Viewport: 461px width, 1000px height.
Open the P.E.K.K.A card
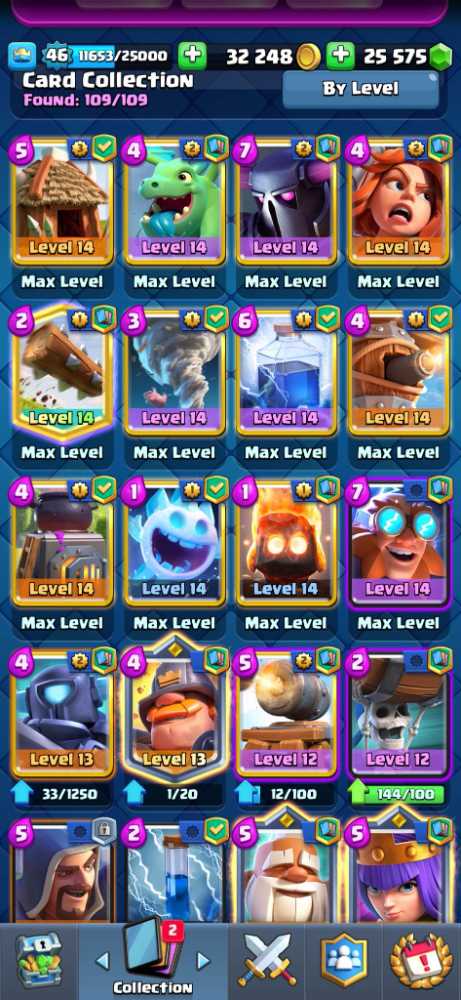click(x=286, y=202)
